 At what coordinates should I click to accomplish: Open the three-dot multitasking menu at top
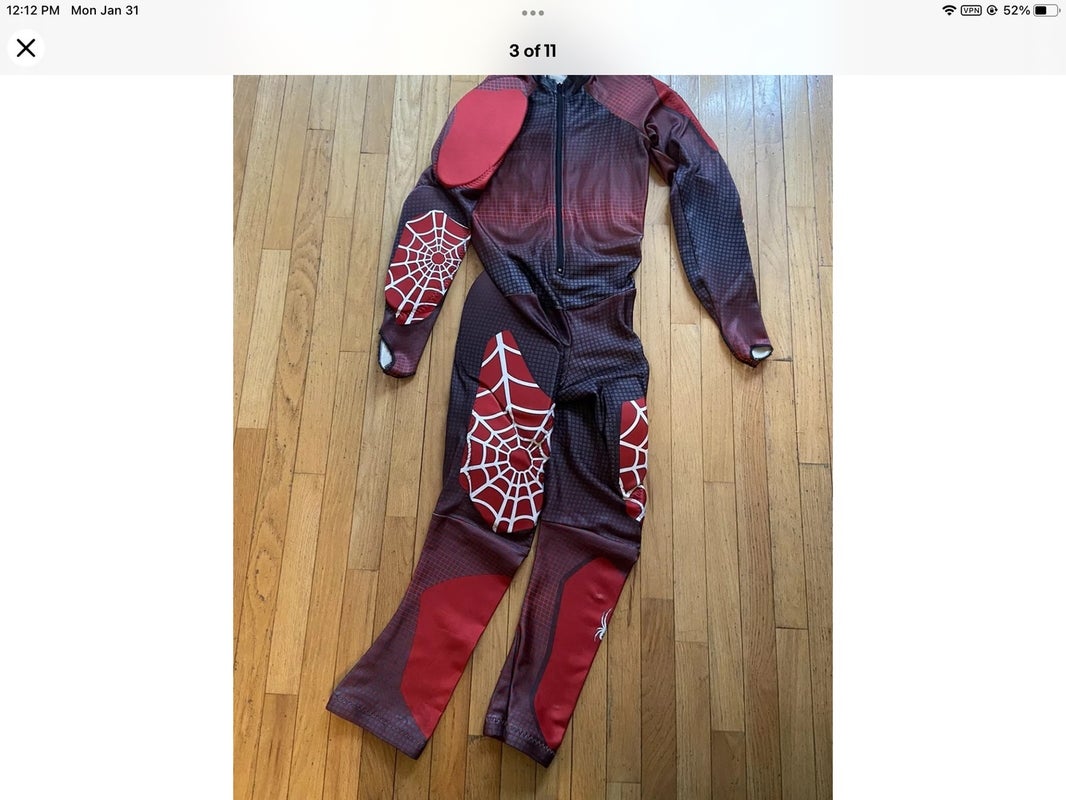(533, 13)
